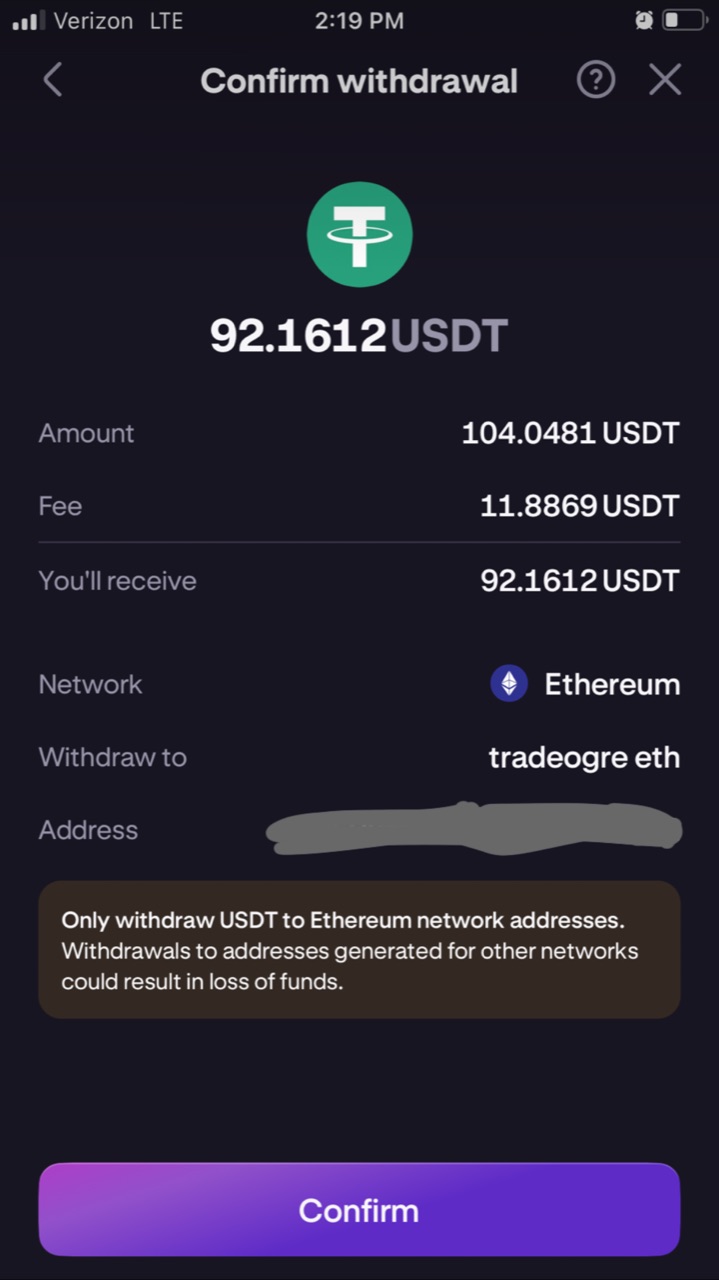The width and height of the screenshot is (719, 1280).
Task: Open the help question mark icon
Action: (x=596, y=80)
